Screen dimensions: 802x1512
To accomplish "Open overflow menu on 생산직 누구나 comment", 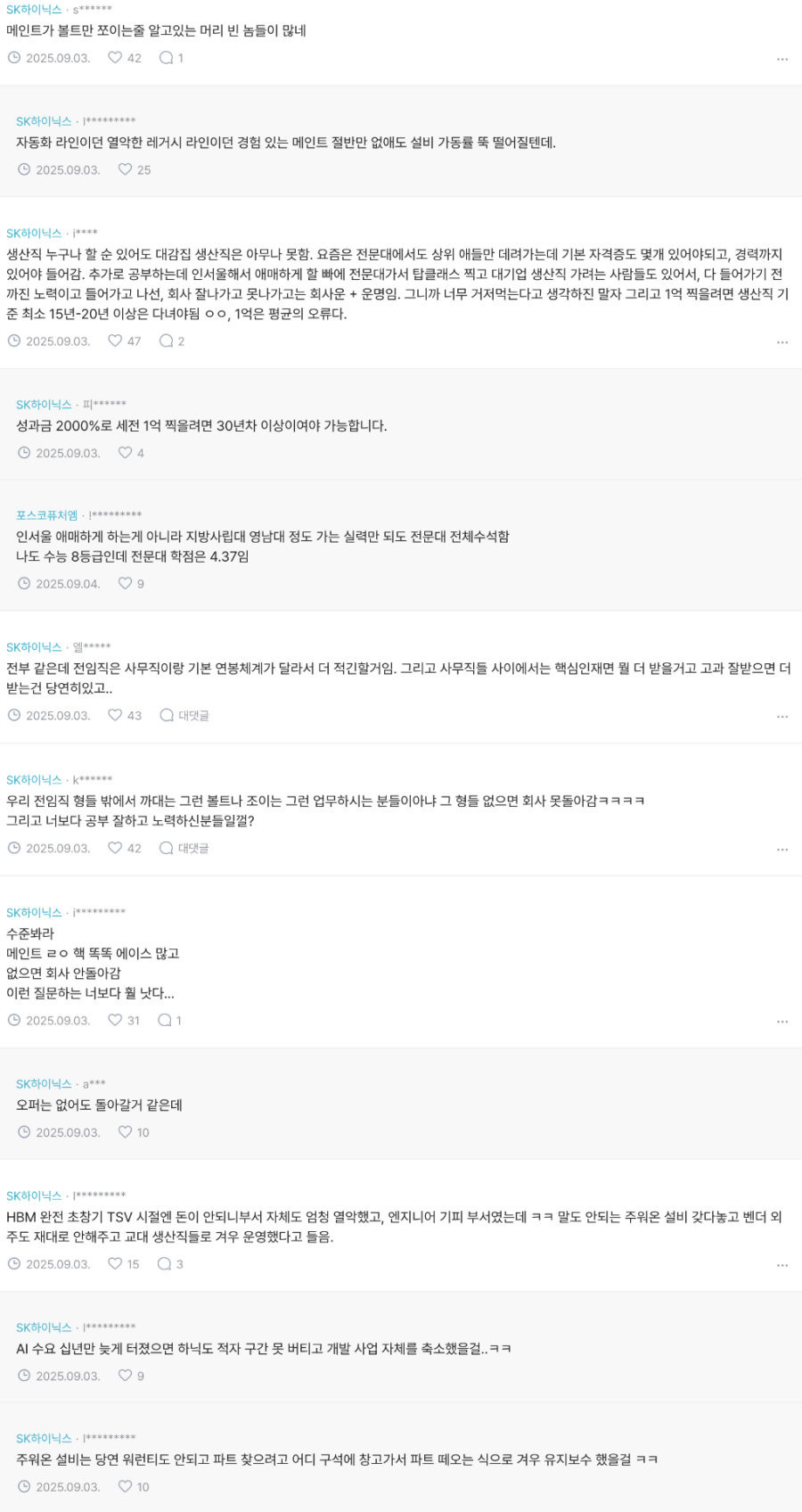I will 782,341.
